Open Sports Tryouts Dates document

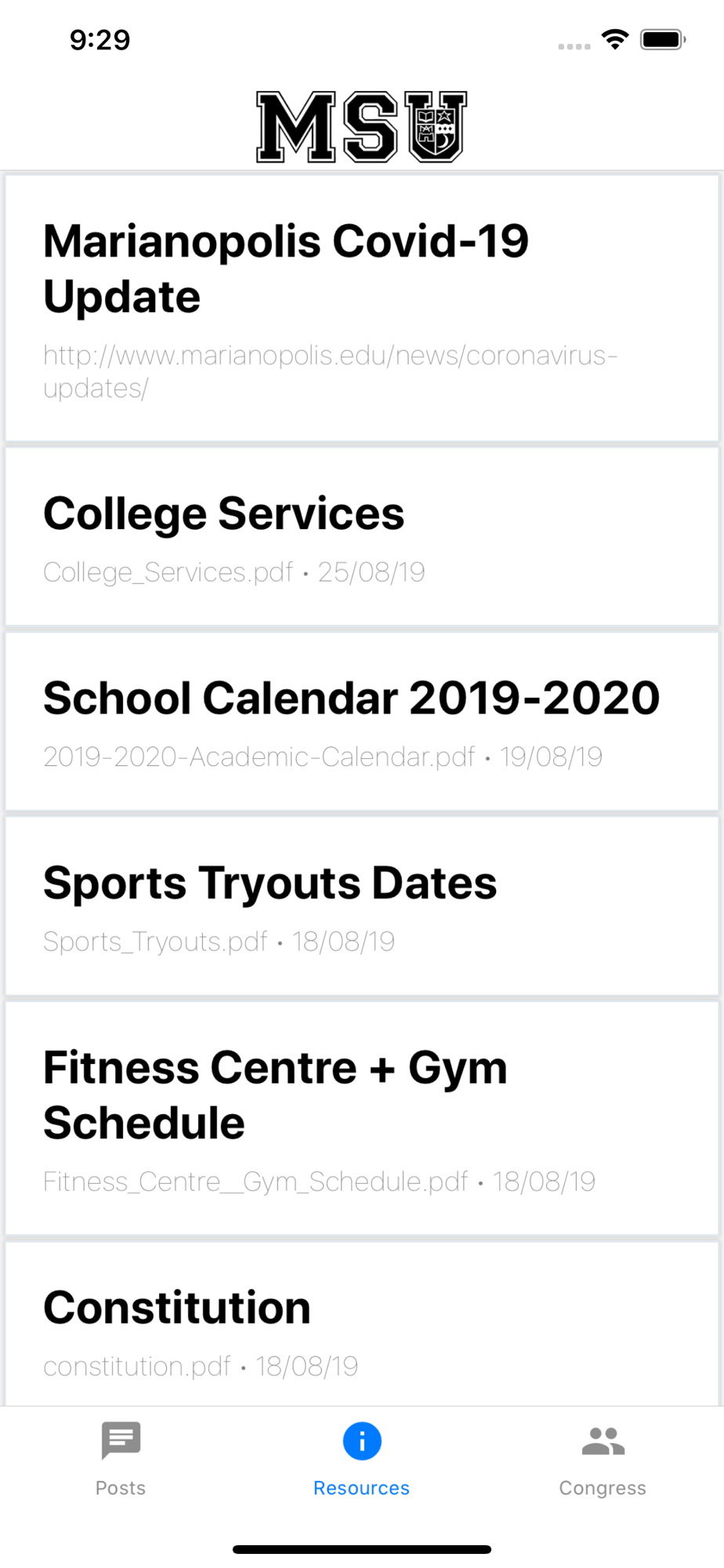(362, 906)
